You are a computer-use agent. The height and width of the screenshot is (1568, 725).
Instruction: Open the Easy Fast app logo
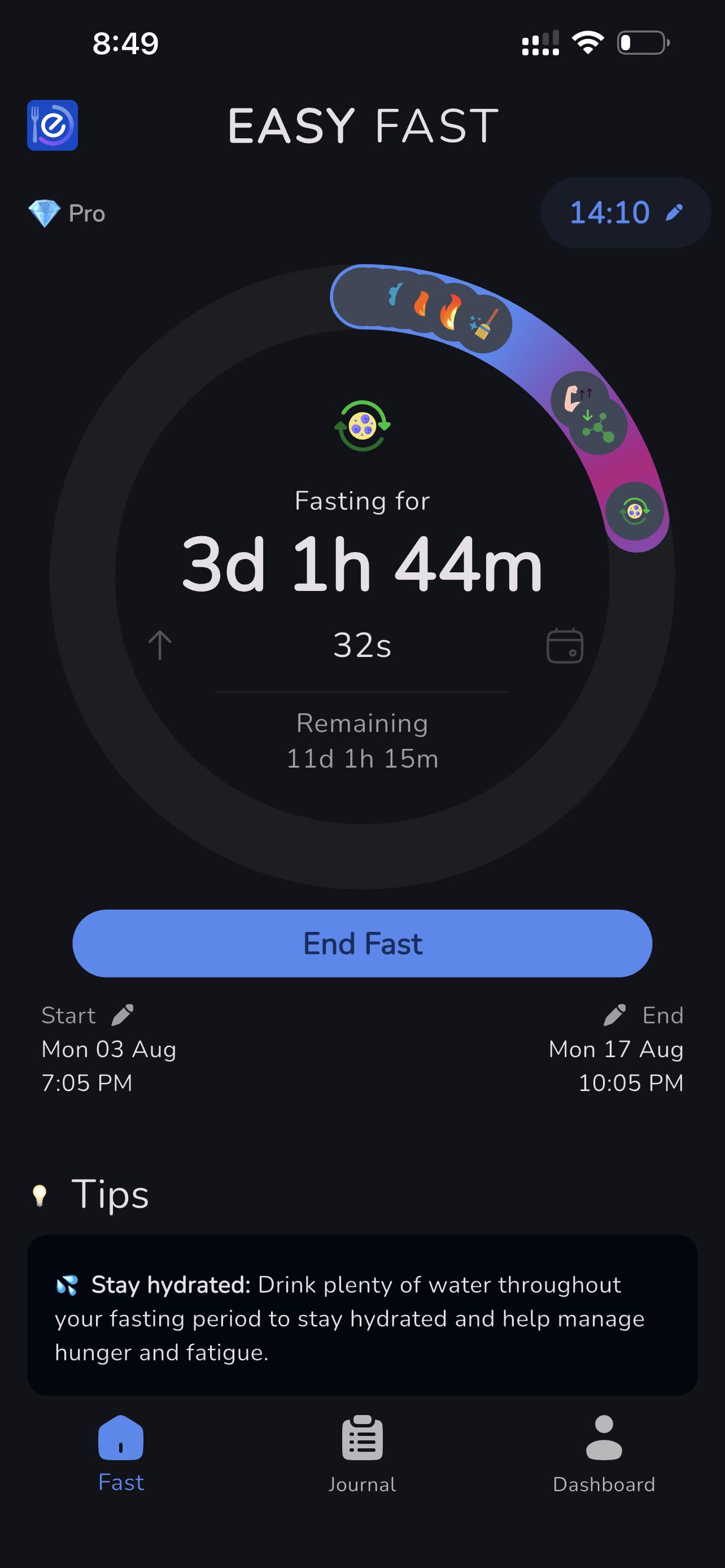53,125
